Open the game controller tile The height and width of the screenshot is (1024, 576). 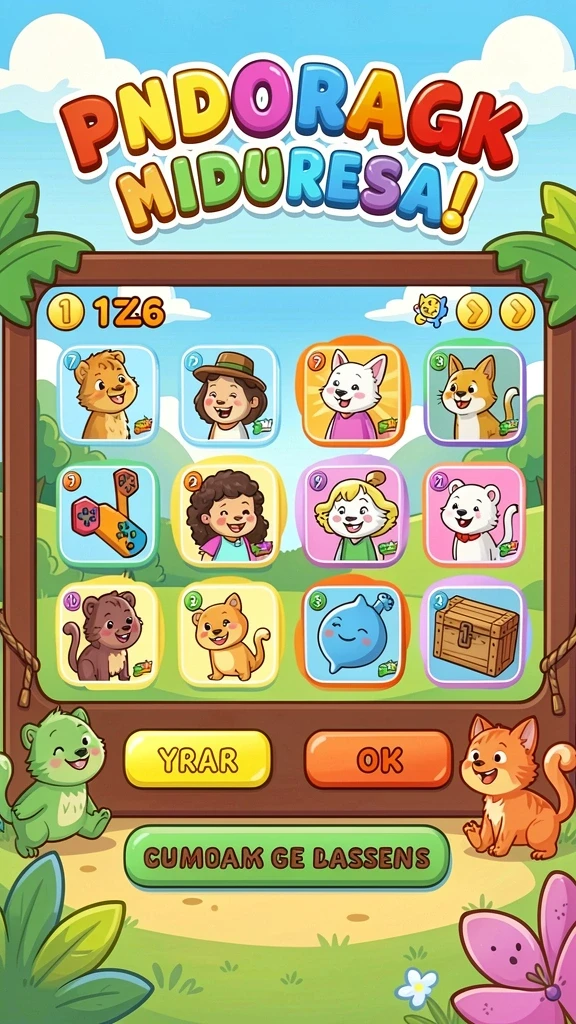click(108, 515)
